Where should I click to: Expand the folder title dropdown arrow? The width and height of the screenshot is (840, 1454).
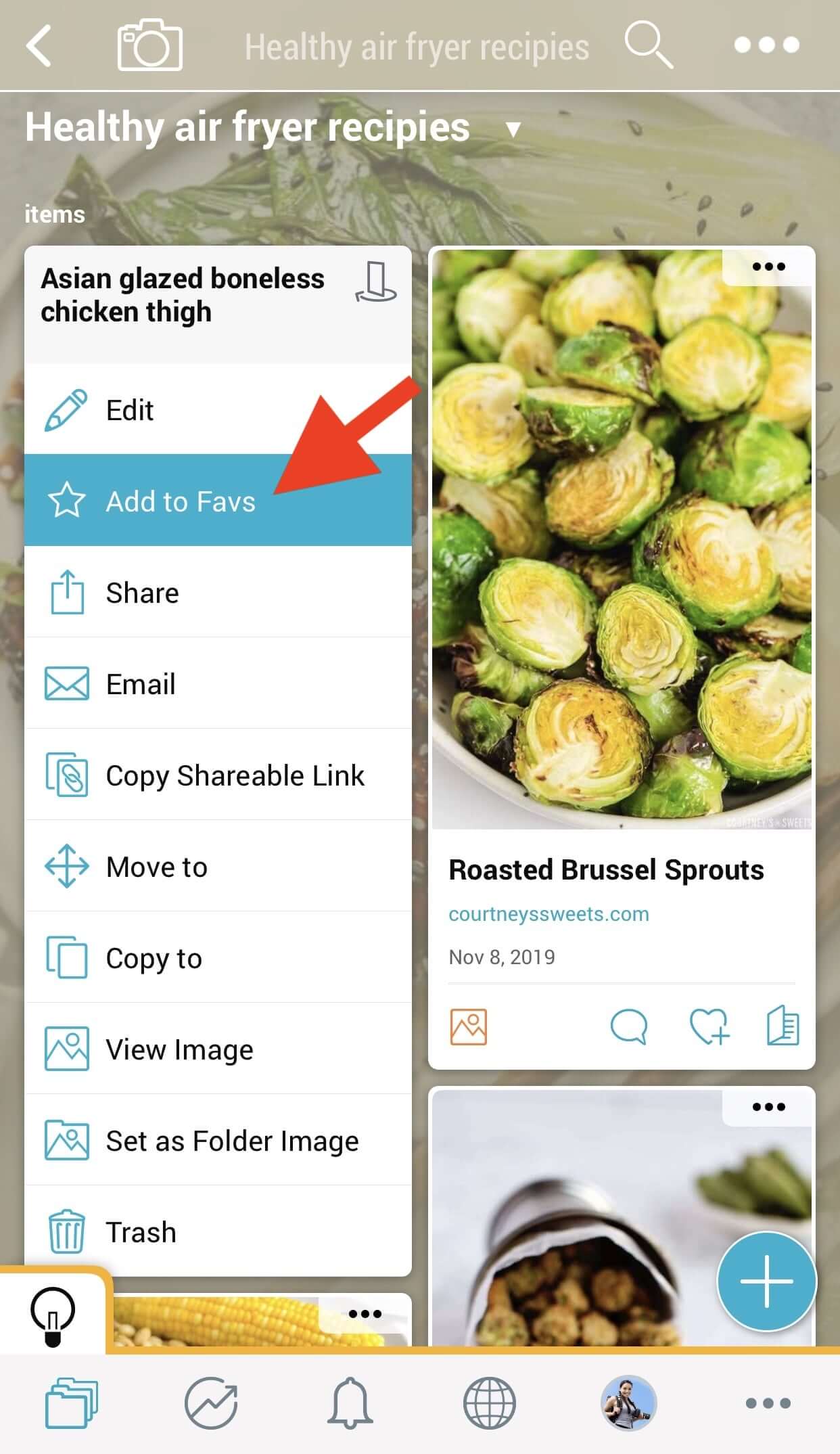[513, 129]
